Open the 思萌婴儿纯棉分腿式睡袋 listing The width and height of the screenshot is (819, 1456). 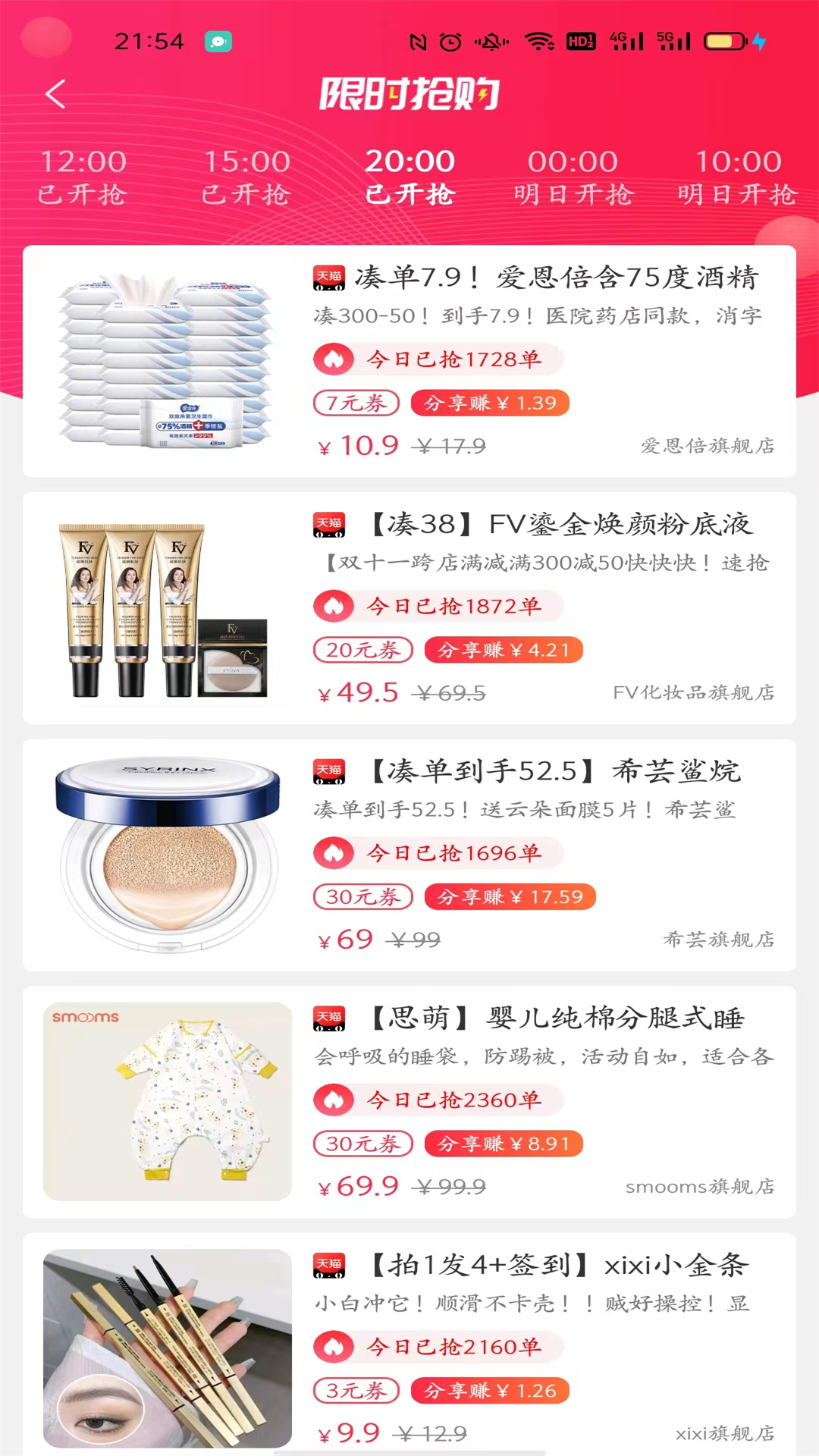pos(557,1018)
